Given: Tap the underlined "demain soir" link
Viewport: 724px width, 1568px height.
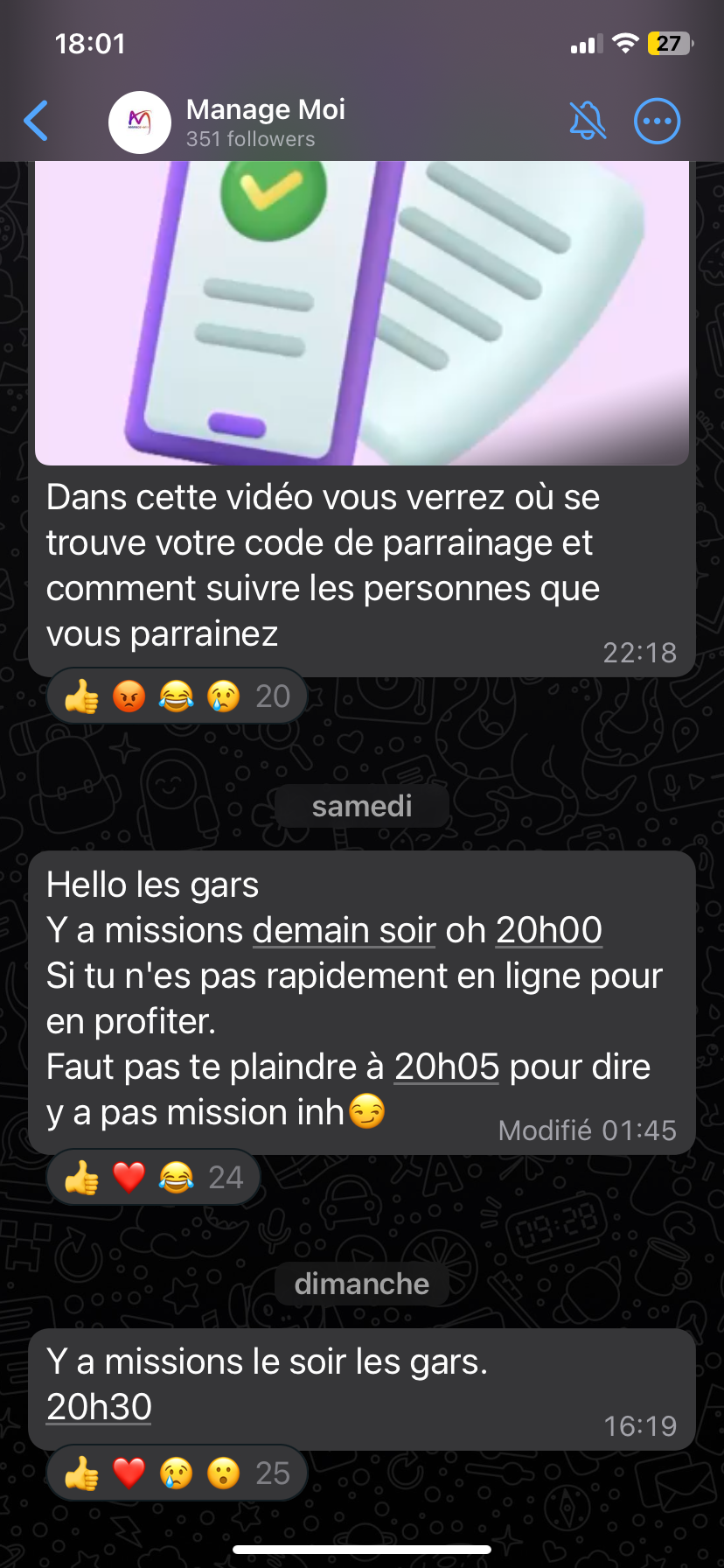Looking at the screenshot, I should pyautogui.click(x=344, y=930).
